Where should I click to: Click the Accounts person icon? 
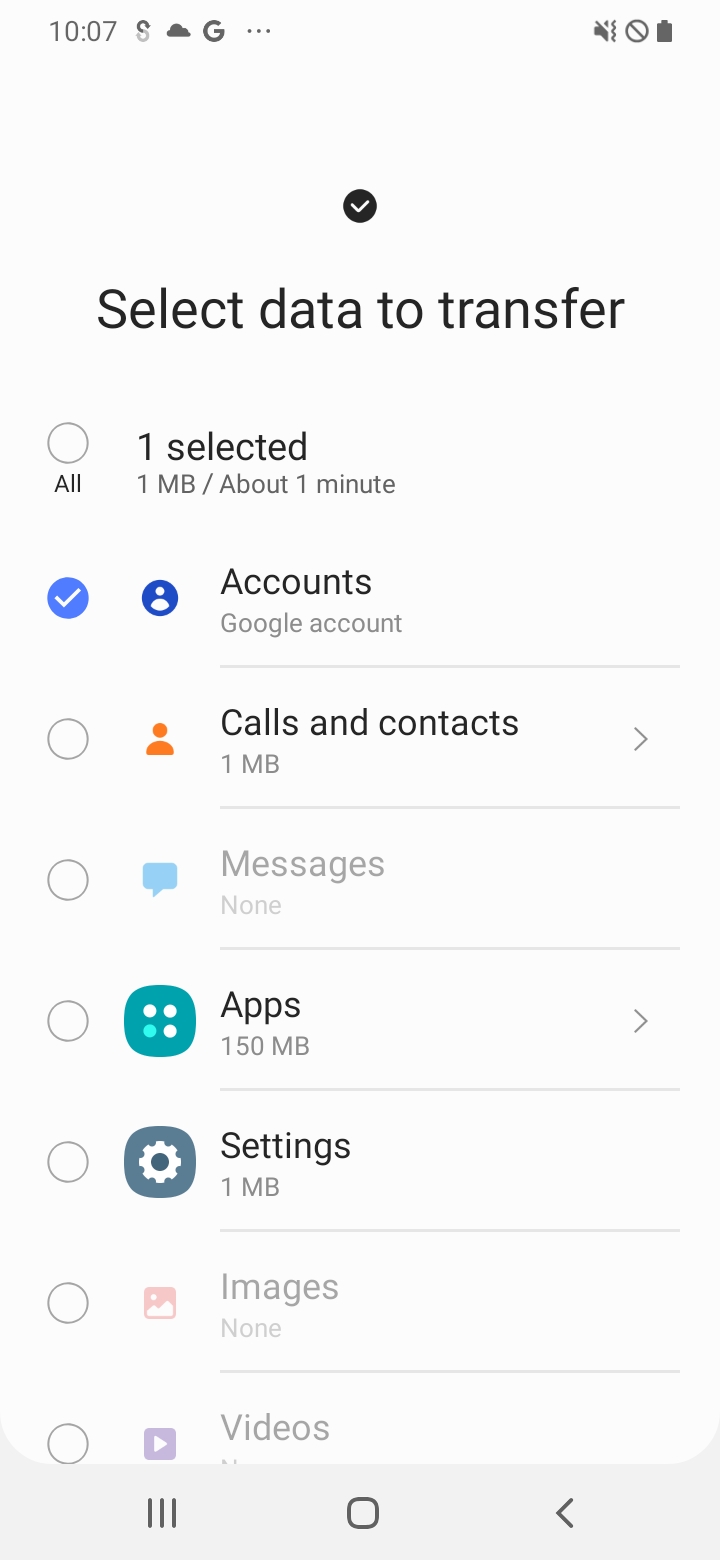pyautogui.click(x=159, y=598)
